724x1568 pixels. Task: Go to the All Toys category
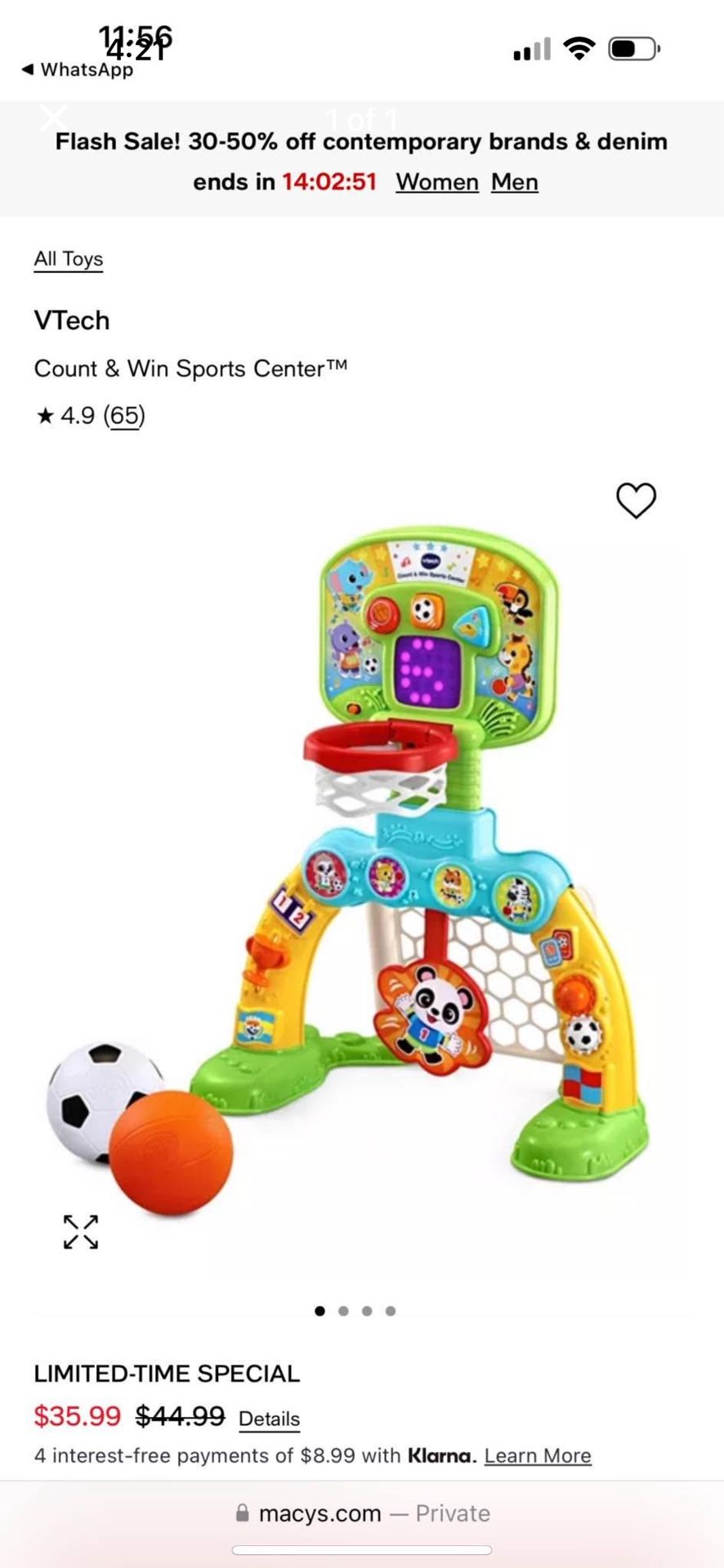(x=69, y=259)
